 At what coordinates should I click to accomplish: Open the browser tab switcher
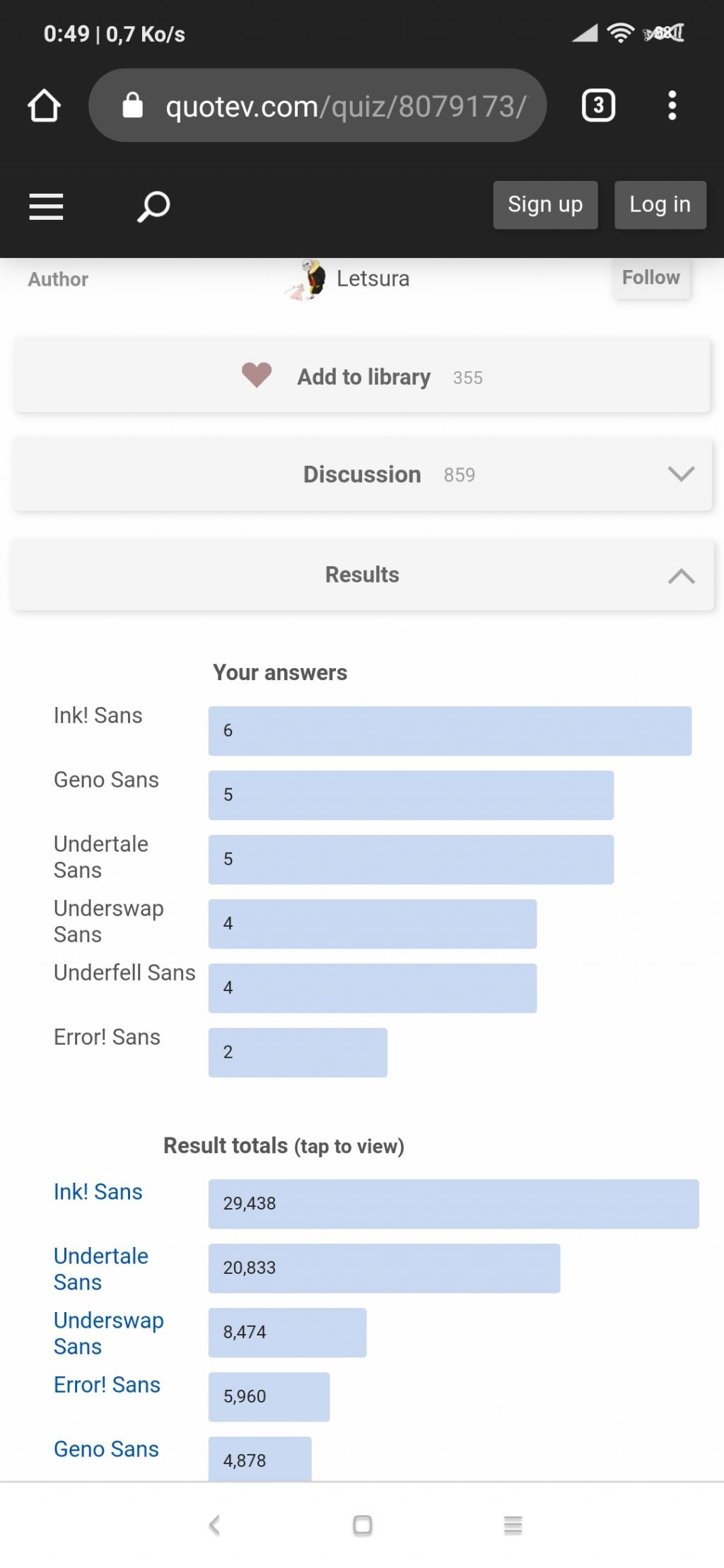coord(598,105)
